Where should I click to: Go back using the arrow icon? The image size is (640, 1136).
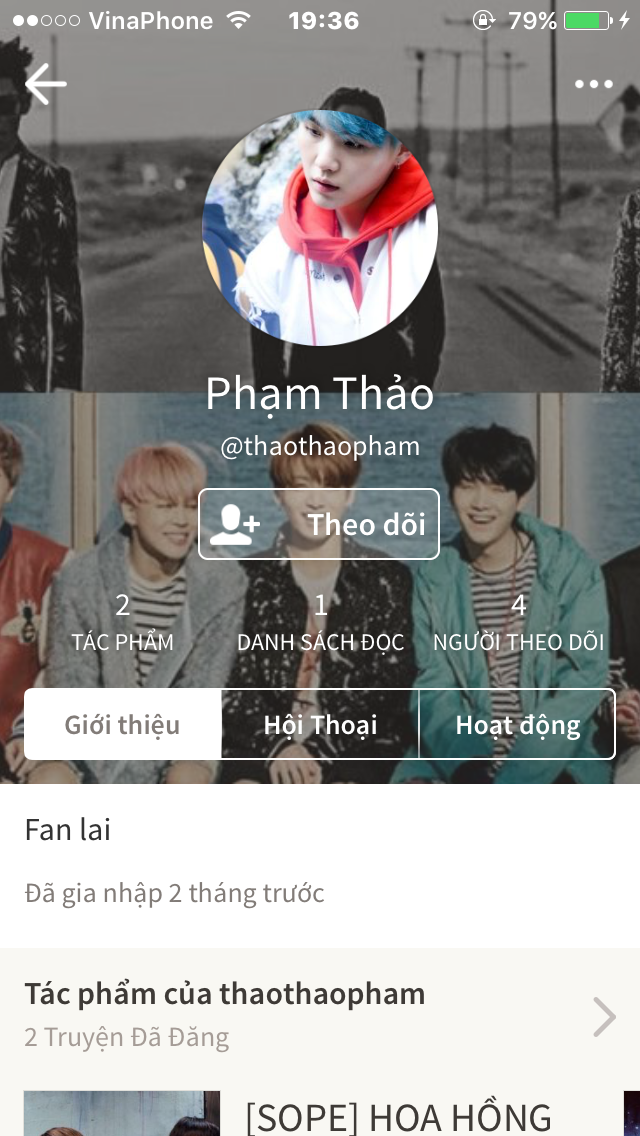pyautogui.click(x=45, y=84)
